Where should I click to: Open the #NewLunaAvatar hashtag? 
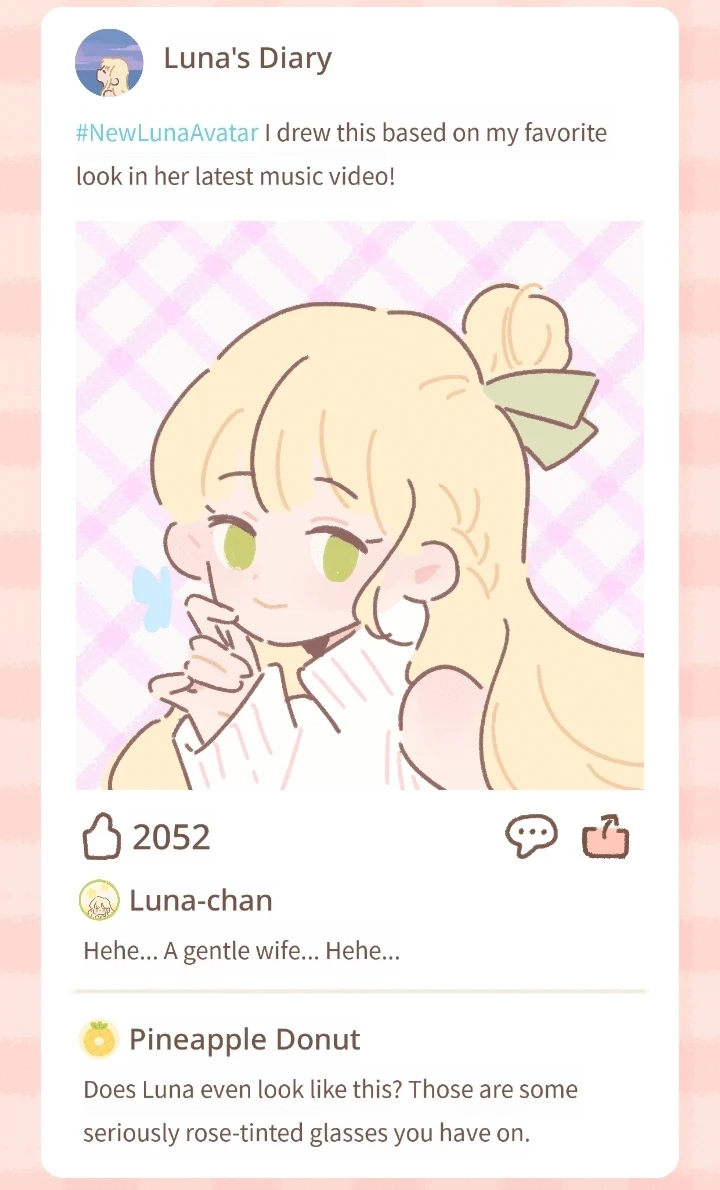167,133
